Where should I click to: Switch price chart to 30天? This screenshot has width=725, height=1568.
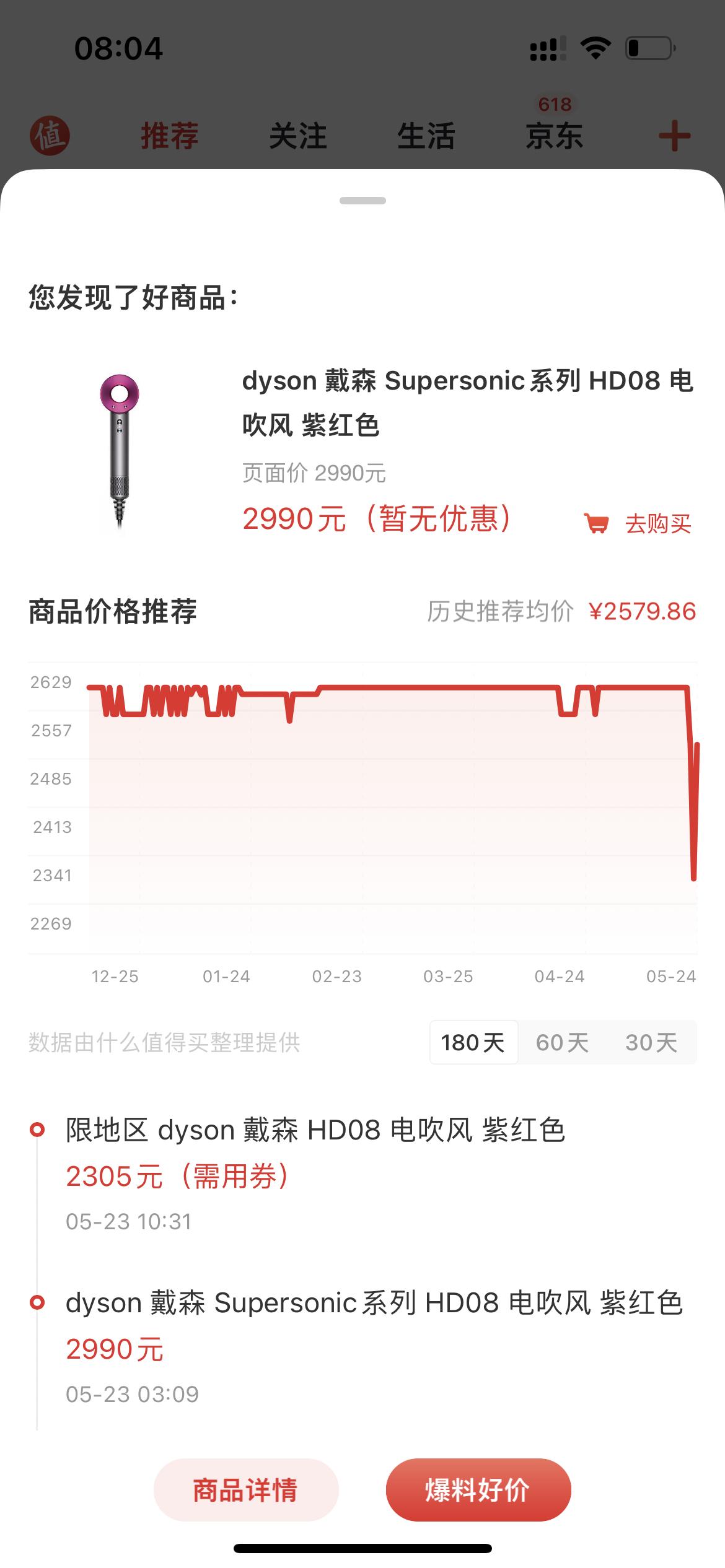pyautogui.click(x=651, y=1042)
